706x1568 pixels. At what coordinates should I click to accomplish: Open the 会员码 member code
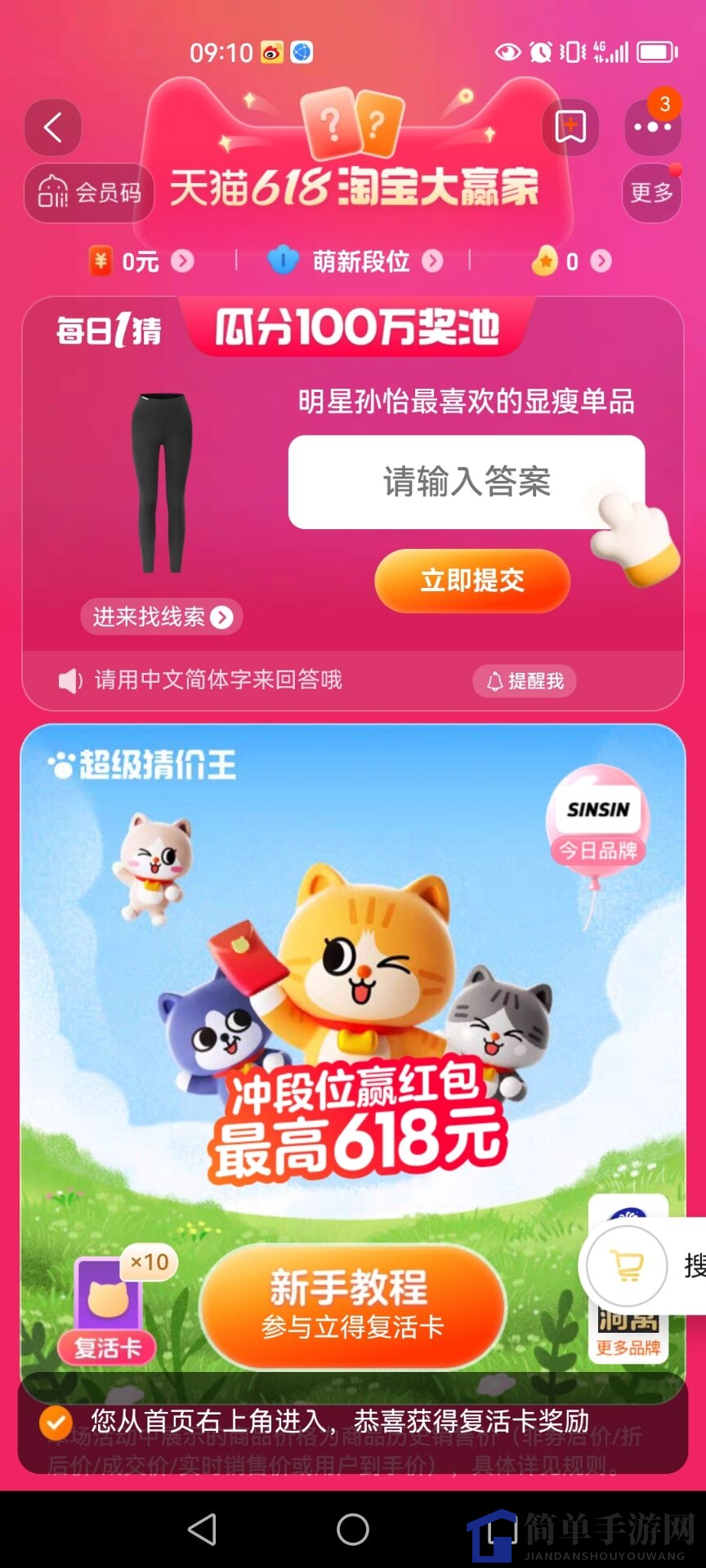[x=89, y=193]
